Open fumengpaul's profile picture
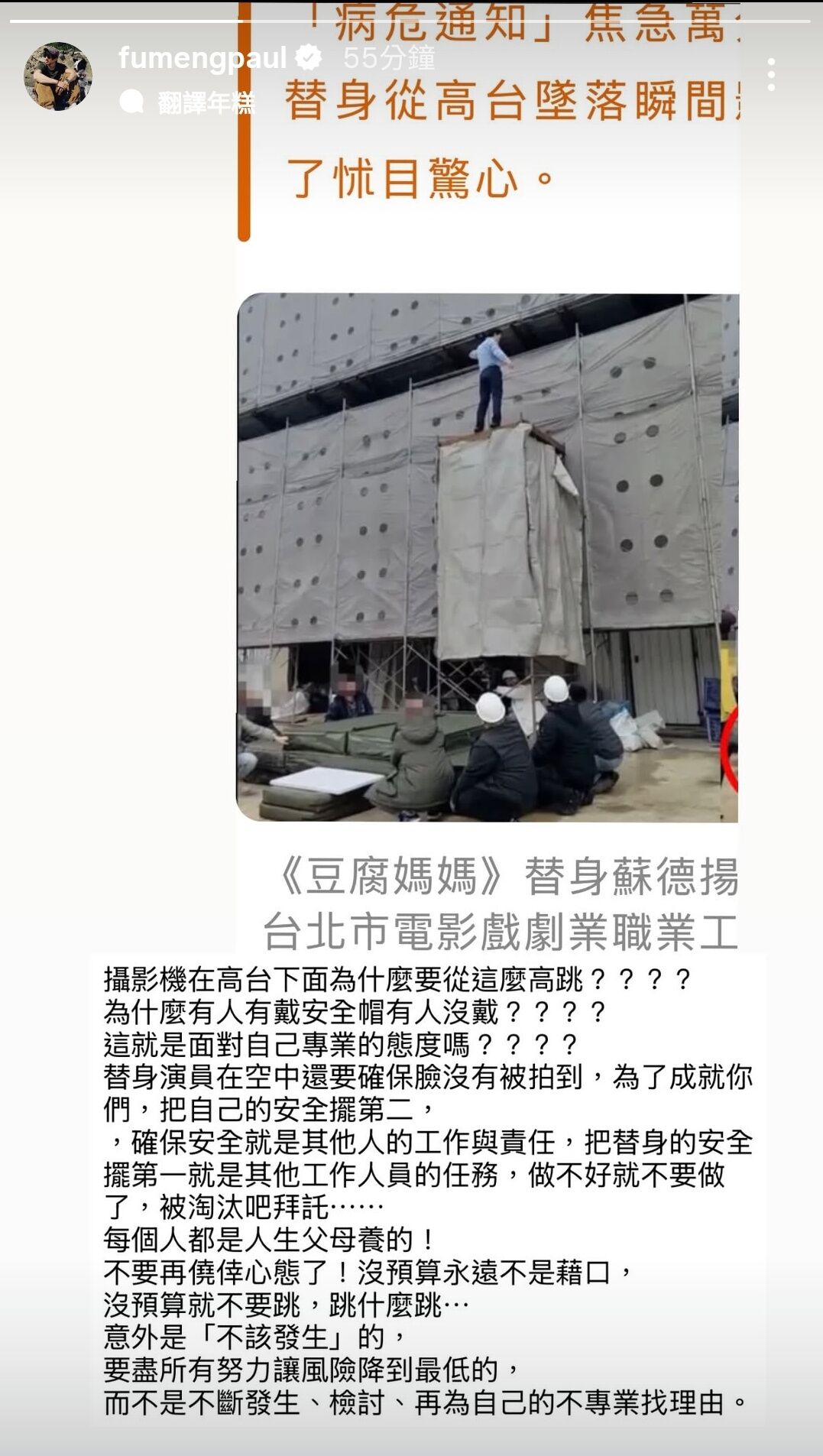 58,76
